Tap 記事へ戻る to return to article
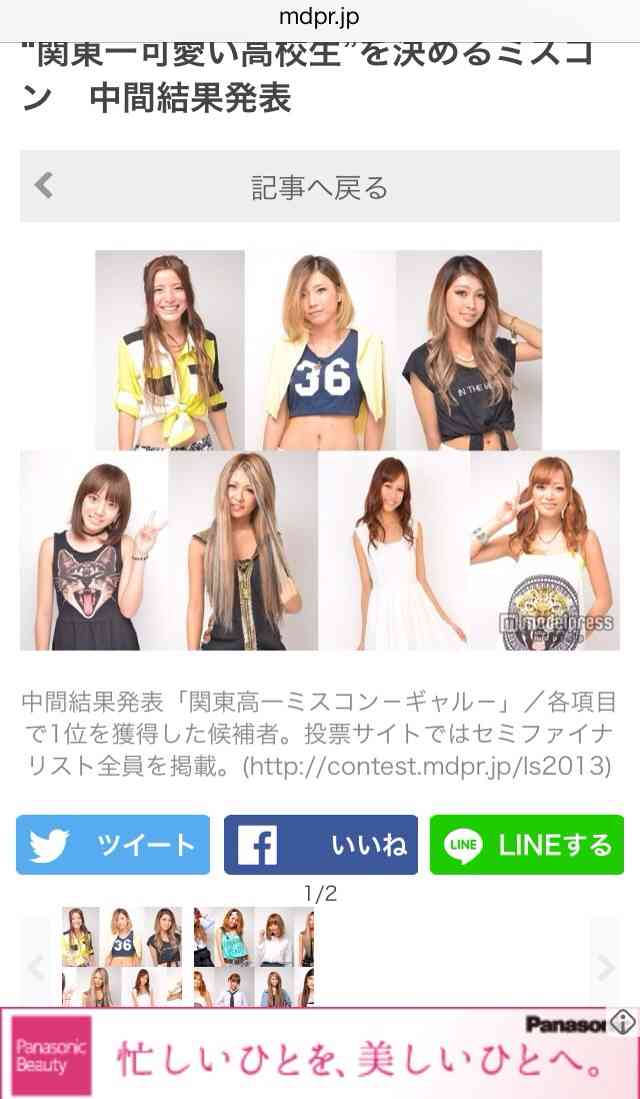Viewport: 640px width, 1099px height. (320, 186)
